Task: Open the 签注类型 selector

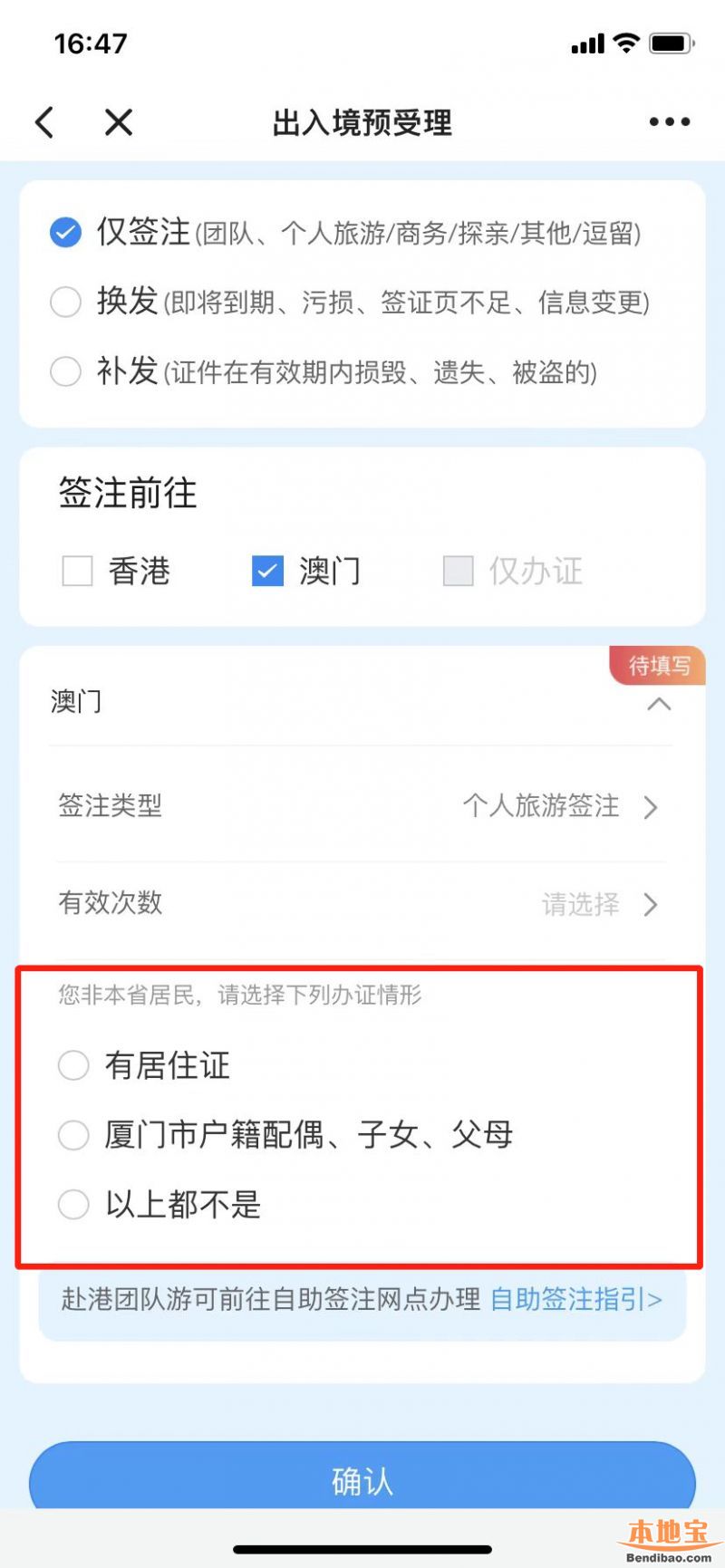Action: [x=361, y=805]
